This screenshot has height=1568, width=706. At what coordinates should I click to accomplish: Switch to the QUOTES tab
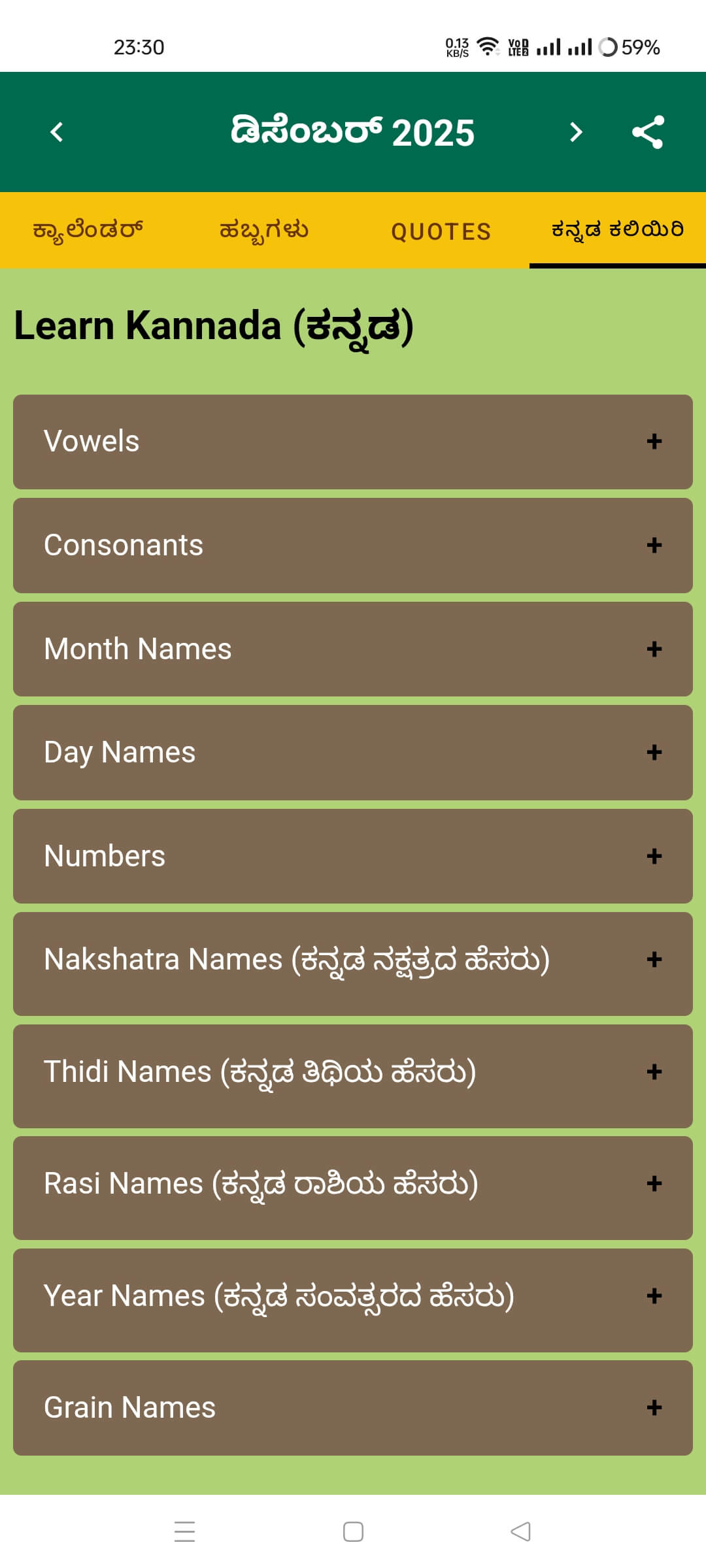pos(441,231)
